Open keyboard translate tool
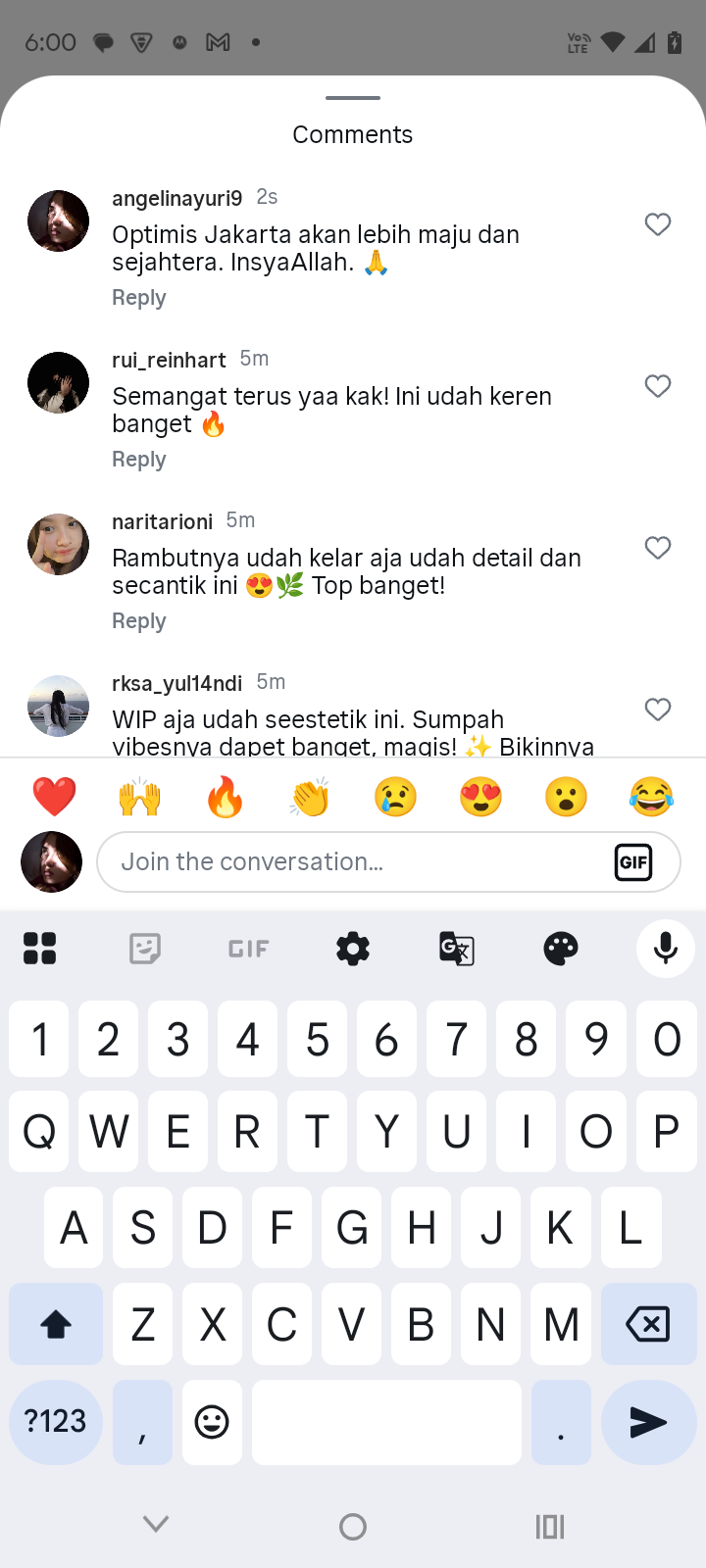 [x=456, y=949]
